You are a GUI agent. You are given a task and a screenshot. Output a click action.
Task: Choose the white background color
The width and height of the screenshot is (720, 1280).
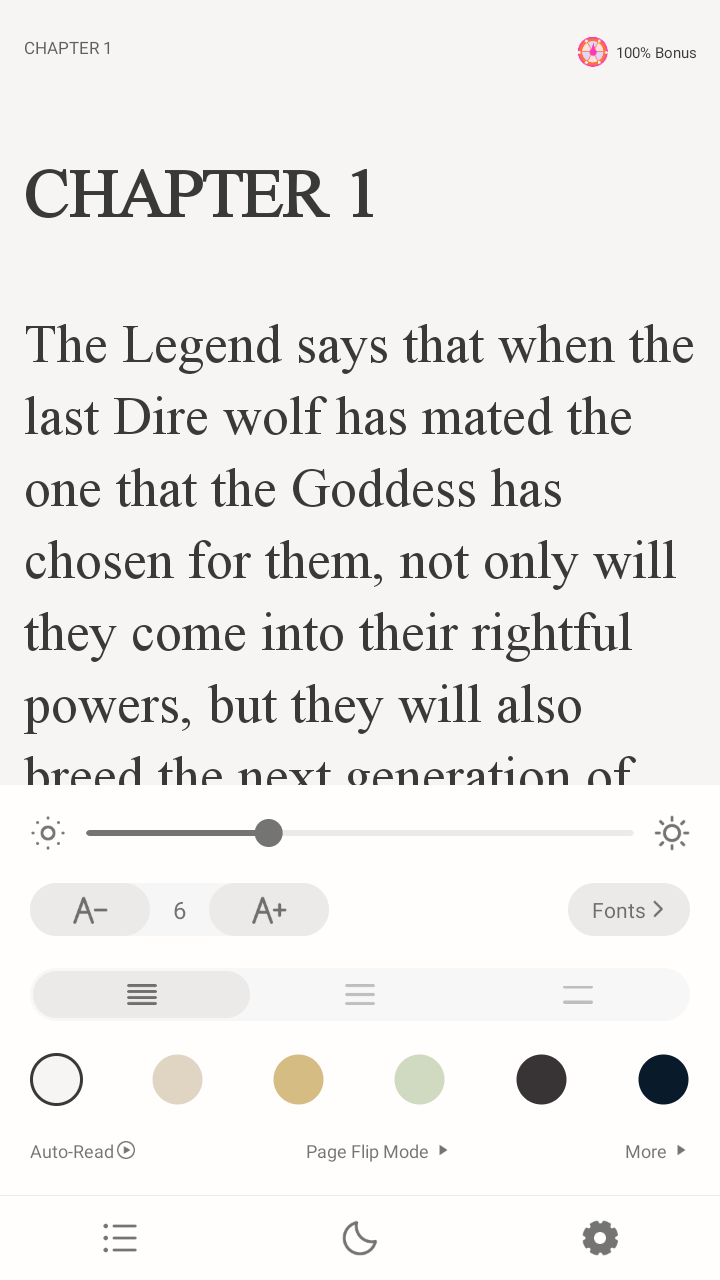[57, 1080]
